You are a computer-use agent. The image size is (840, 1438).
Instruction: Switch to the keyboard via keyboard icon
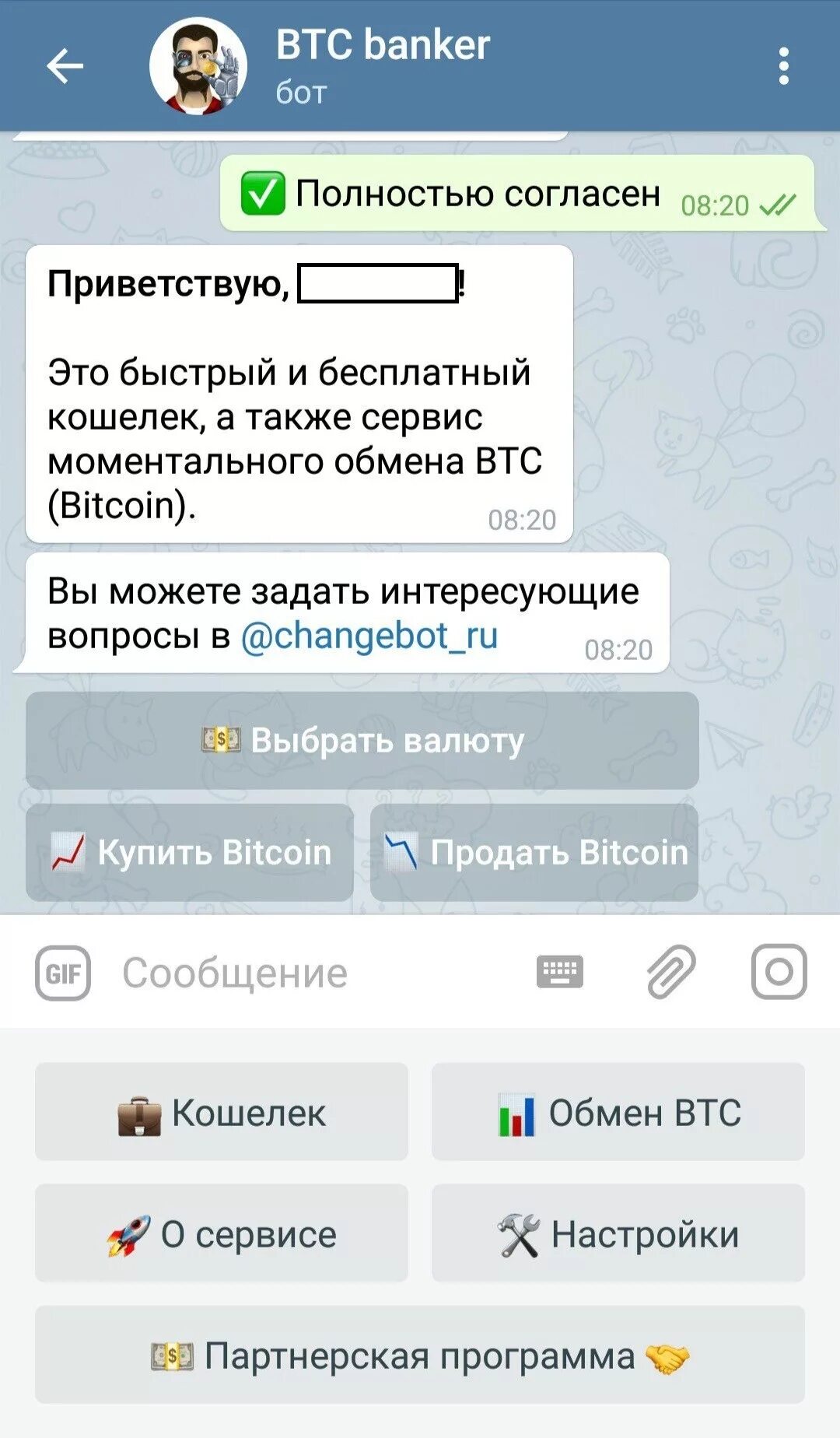pos(560,972)
